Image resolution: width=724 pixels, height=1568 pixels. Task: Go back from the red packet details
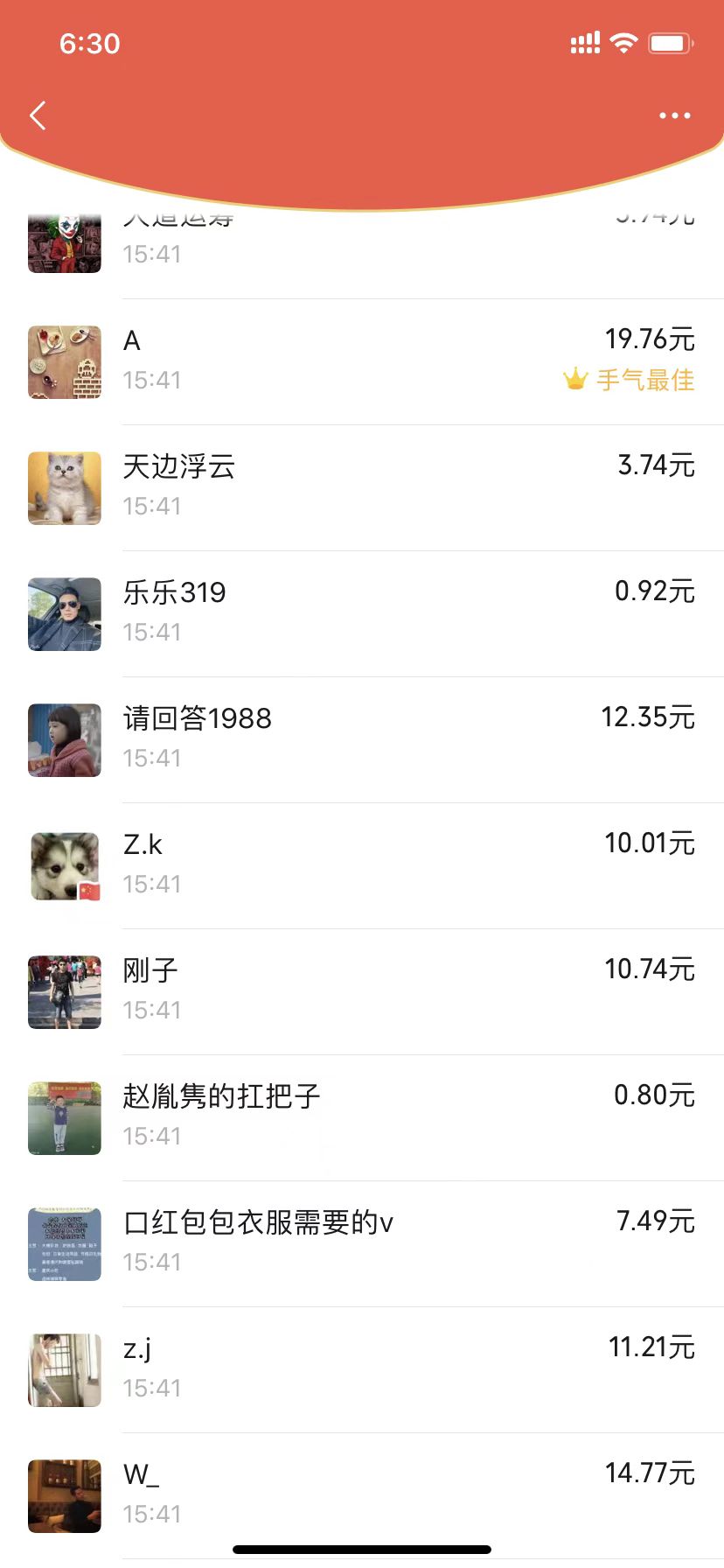click(38, 115)
